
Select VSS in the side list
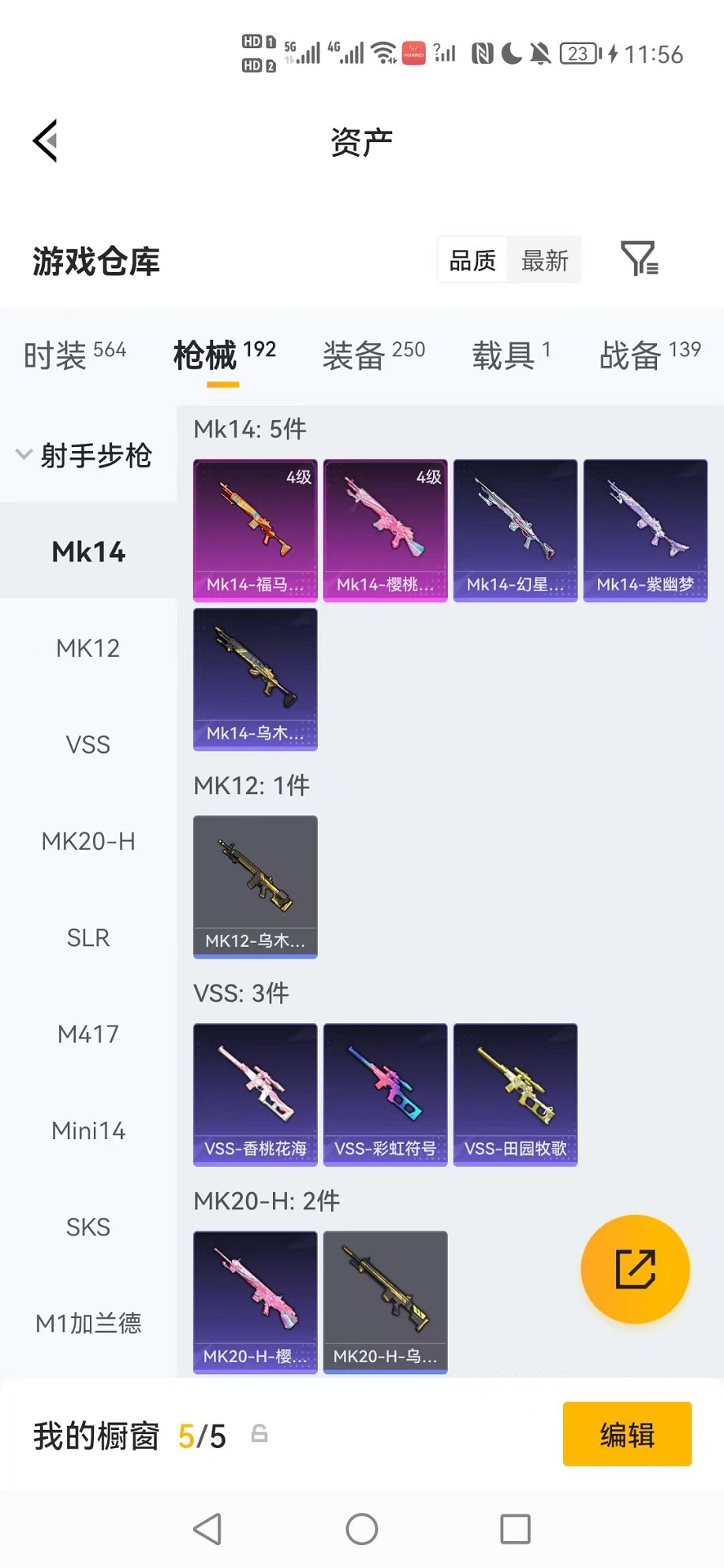pyautogui.click(x=88, y=744)
